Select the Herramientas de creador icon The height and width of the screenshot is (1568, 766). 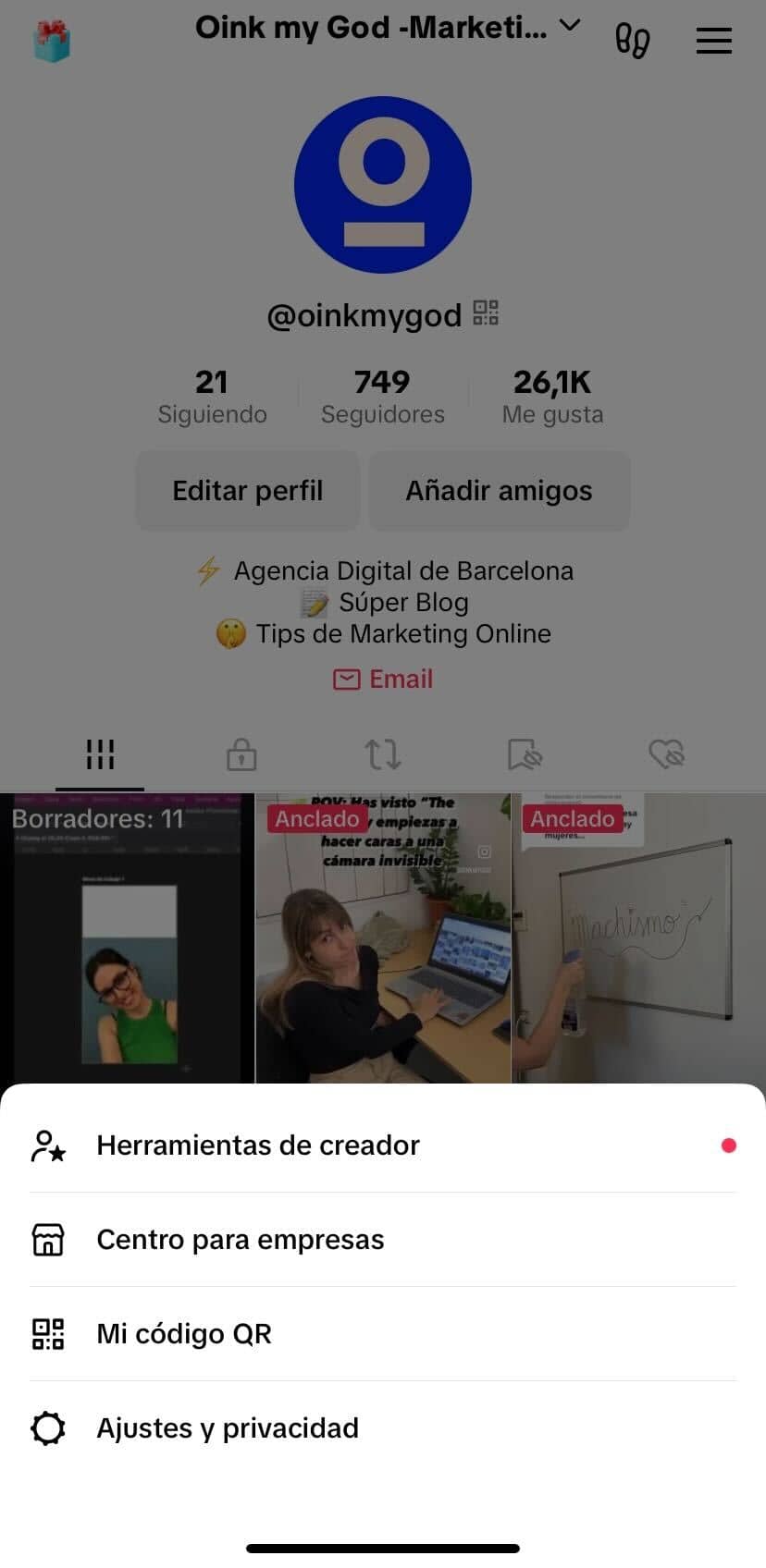click(x=48, y=1145)
